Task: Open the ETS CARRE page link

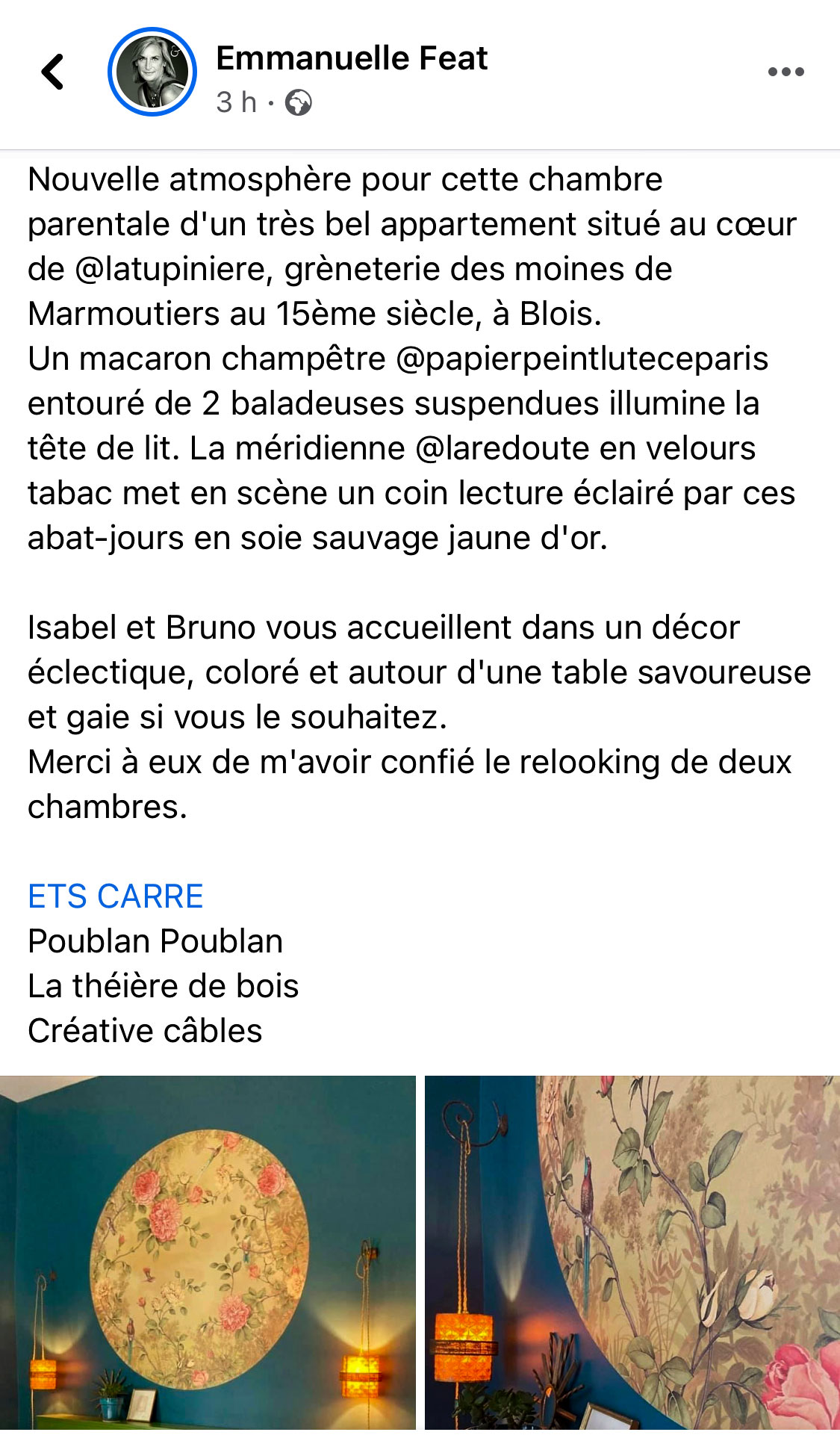Action: pyautogui.click(x=116, y=896)
